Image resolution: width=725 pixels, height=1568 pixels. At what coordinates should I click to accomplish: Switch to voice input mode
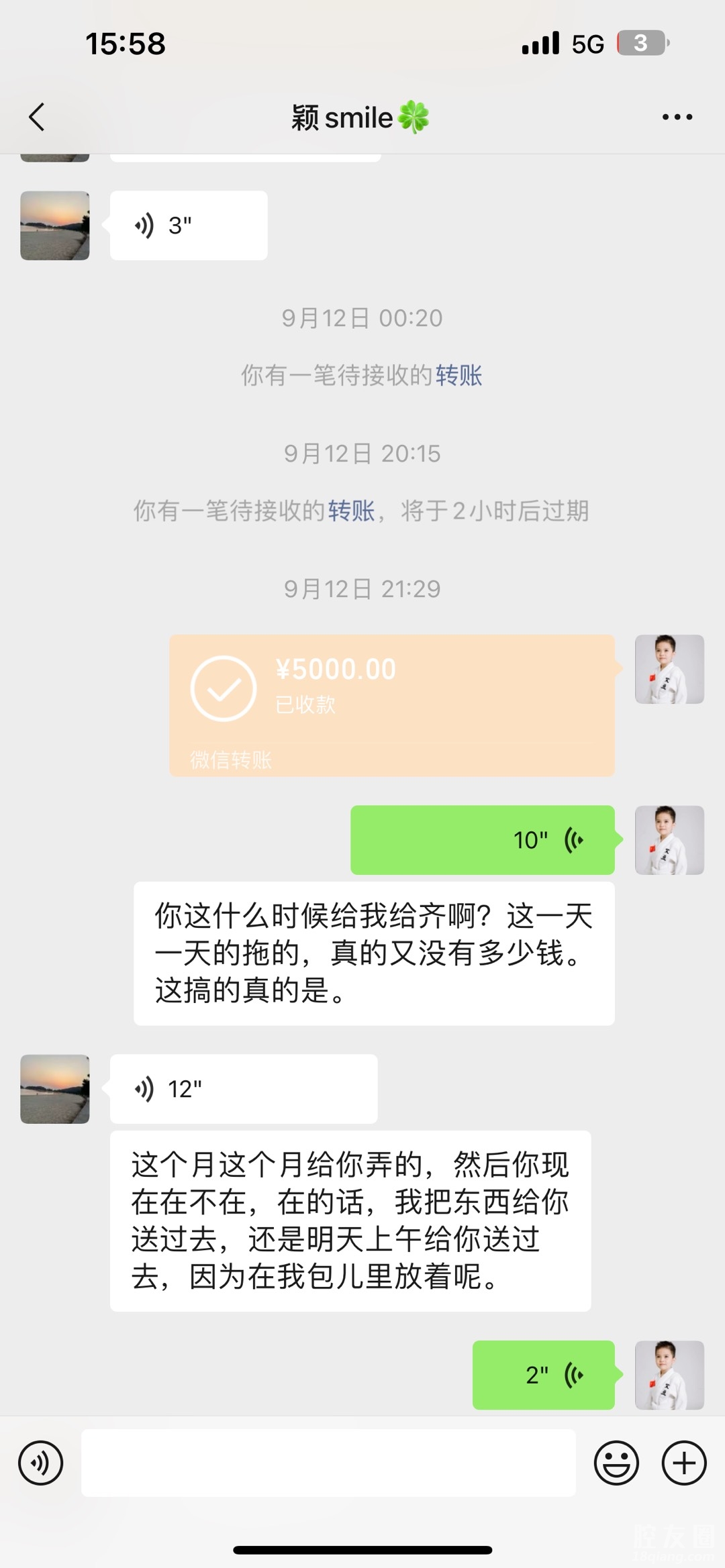click(41, 1463)
